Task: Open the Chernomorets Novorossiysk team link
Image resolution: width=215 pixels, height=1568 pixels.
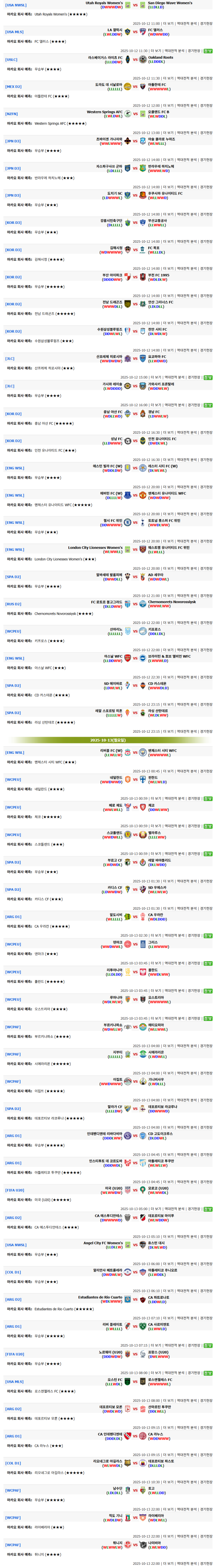Action: coord(172,601)
